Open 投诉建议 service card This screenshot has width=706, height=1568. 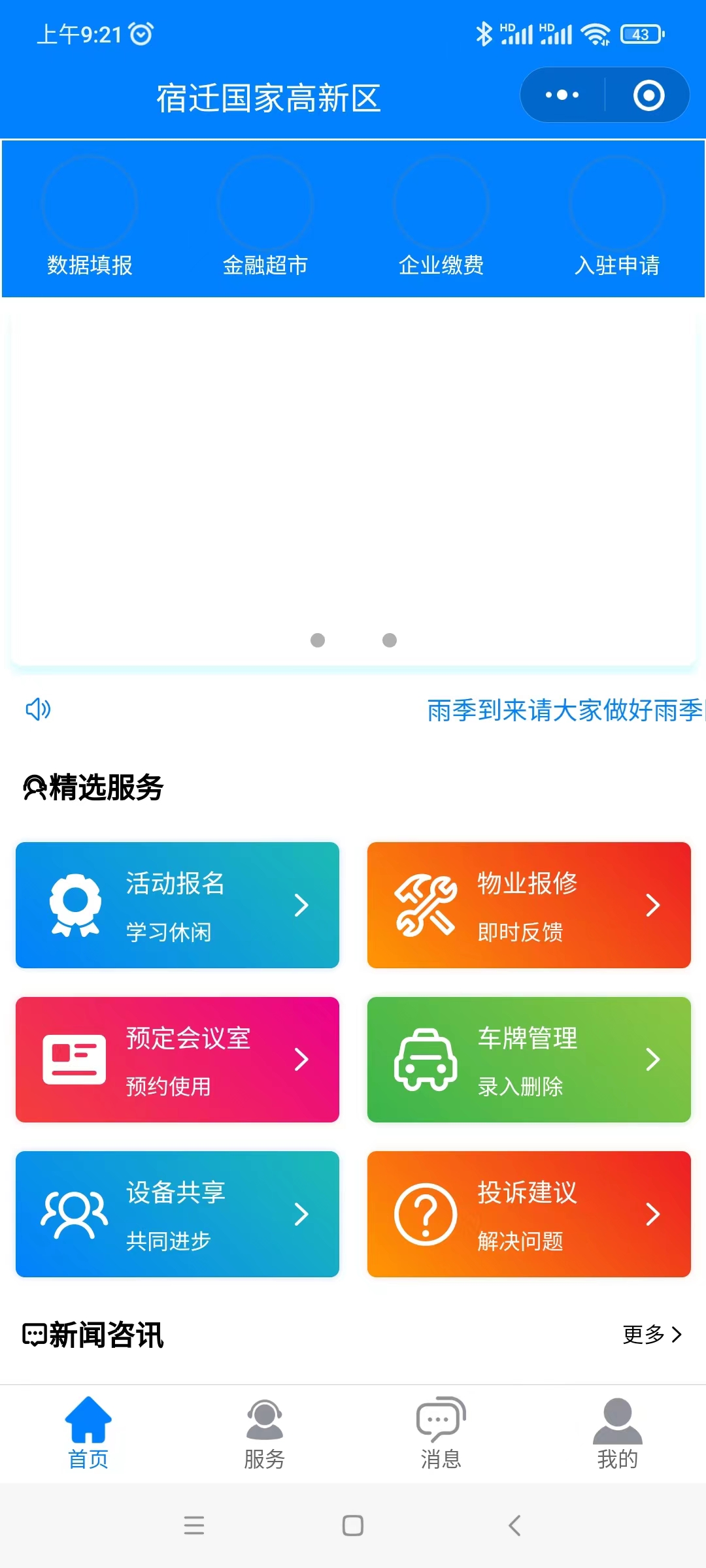tap(529, 1214)
